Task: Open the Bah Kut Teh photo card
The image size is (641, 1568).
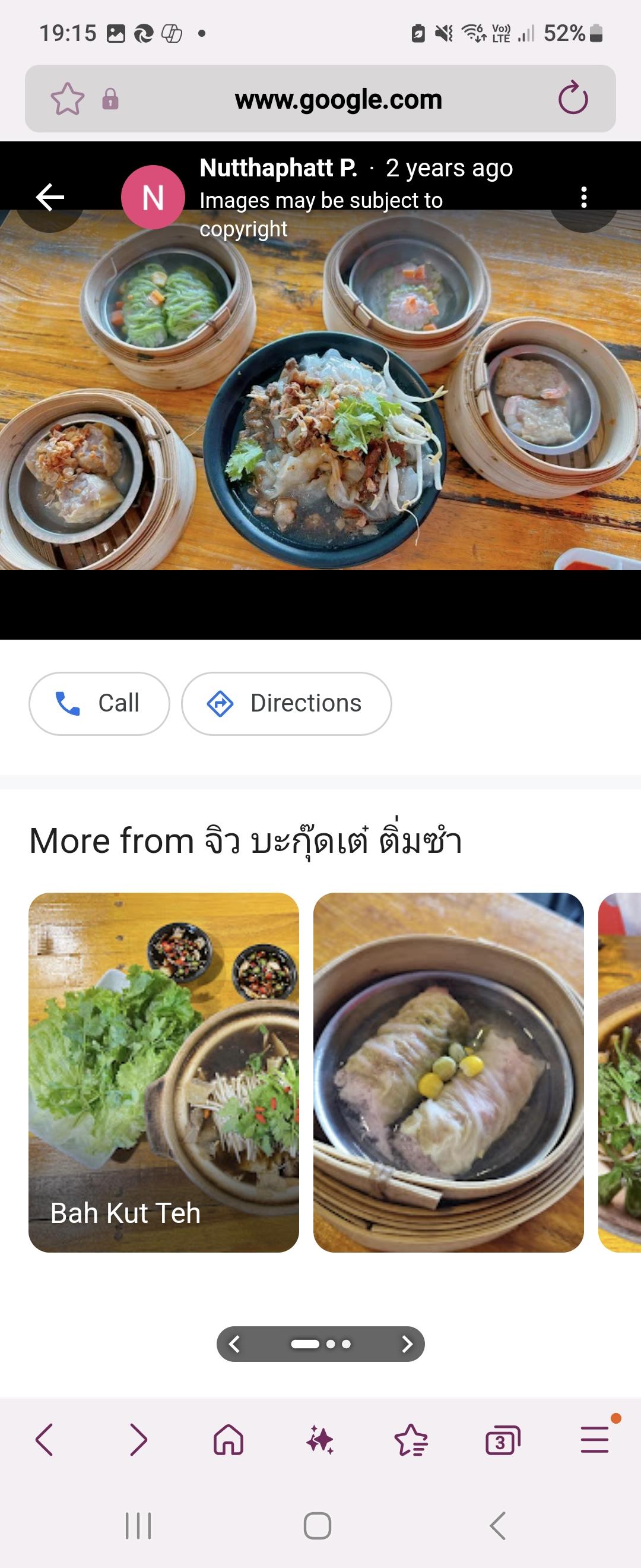Action: pos(164,1072)
